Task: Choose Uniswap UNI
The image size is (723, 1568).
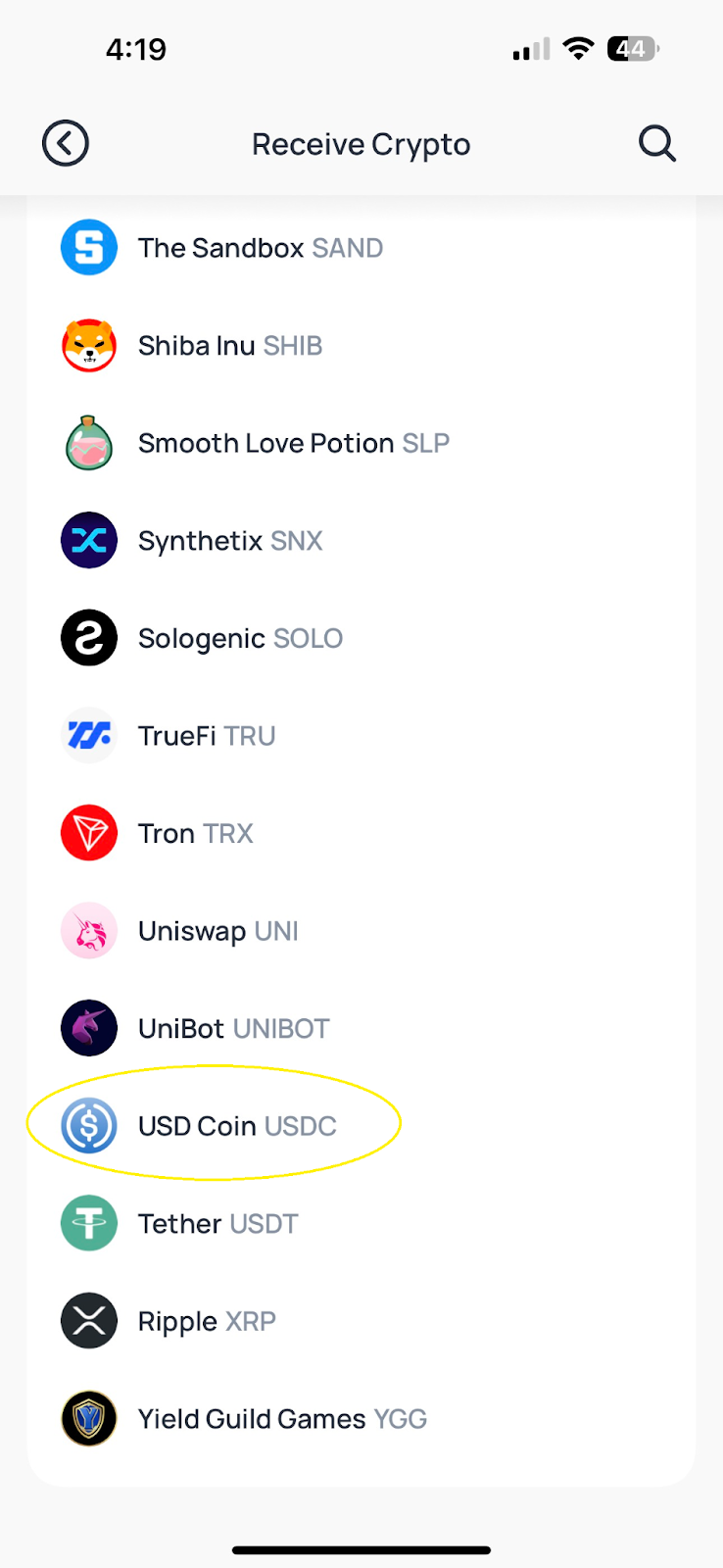Action: pos(361,931)
